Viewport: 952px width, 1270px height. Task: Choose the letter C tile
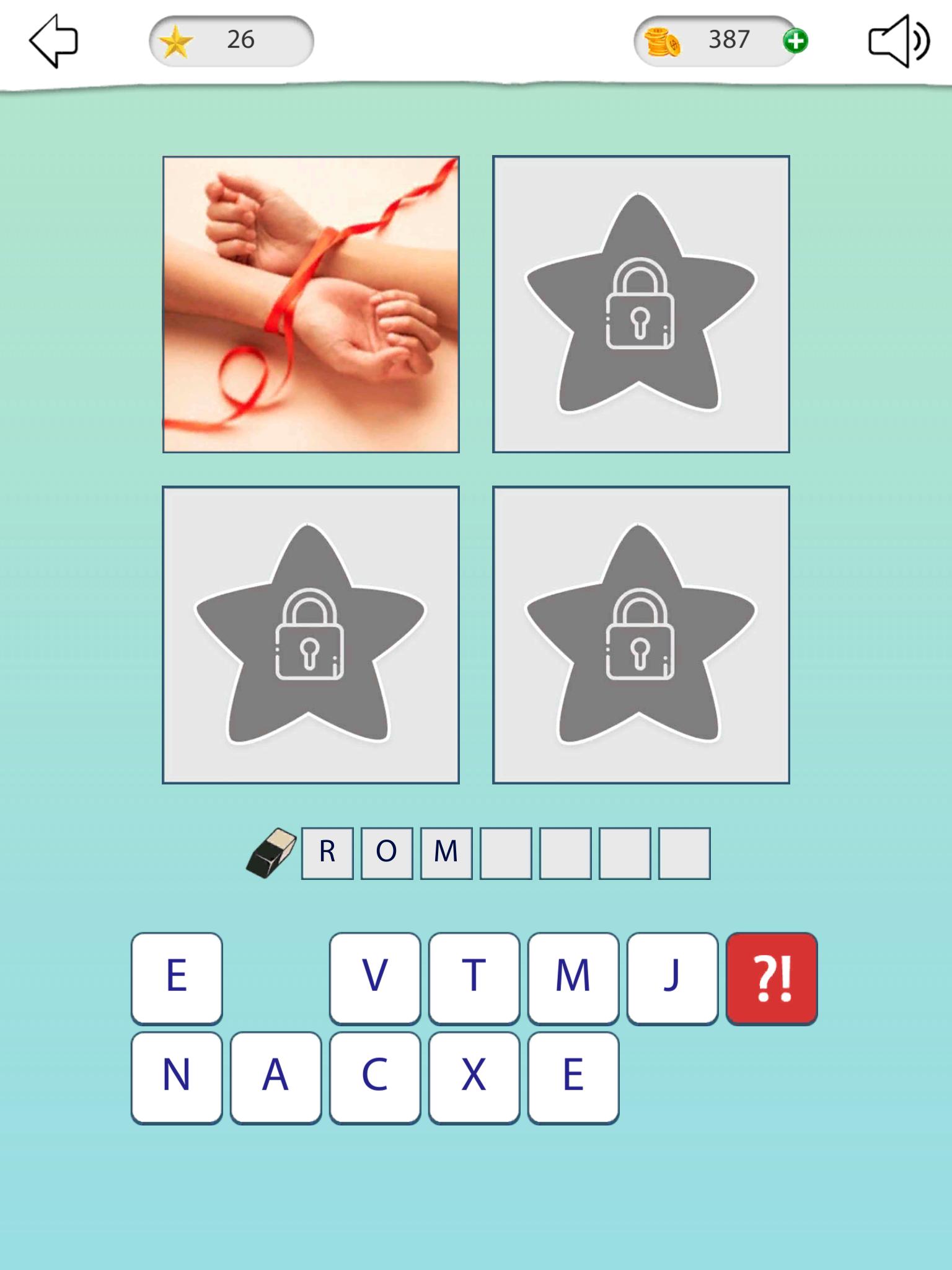point(375,1077)
